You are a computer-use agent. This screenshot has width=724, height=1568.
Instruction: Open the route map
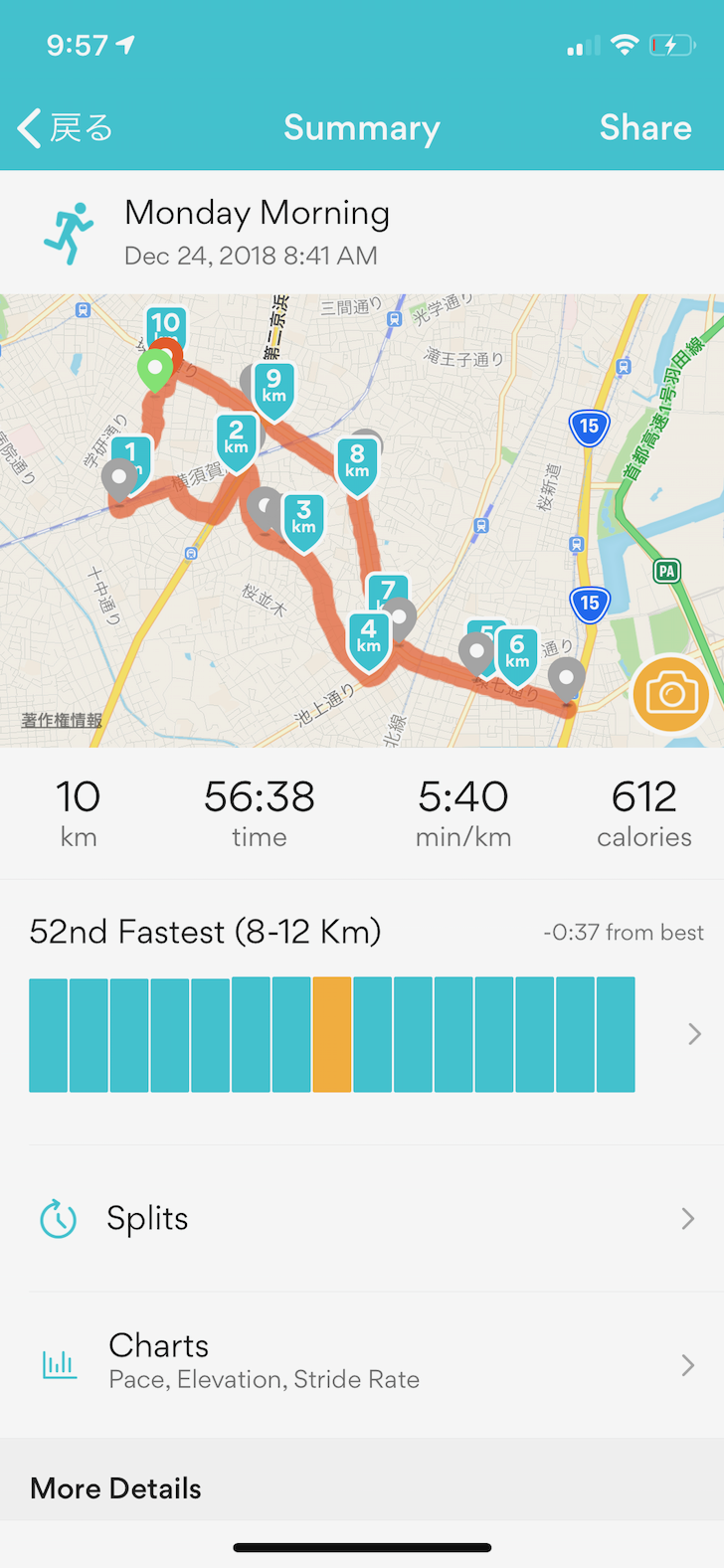[x=362, y=520]
